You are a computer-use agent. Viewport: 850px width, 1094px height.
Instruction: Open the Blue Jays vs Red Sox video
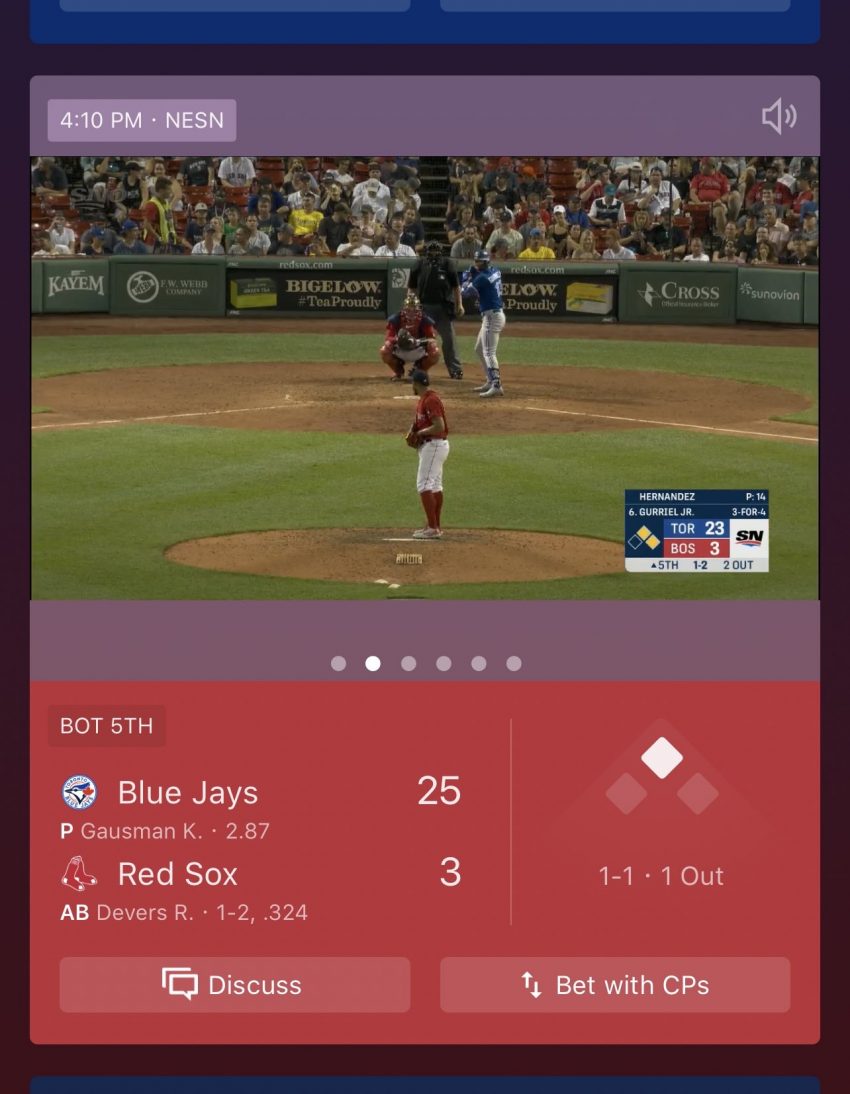point(424,378)
